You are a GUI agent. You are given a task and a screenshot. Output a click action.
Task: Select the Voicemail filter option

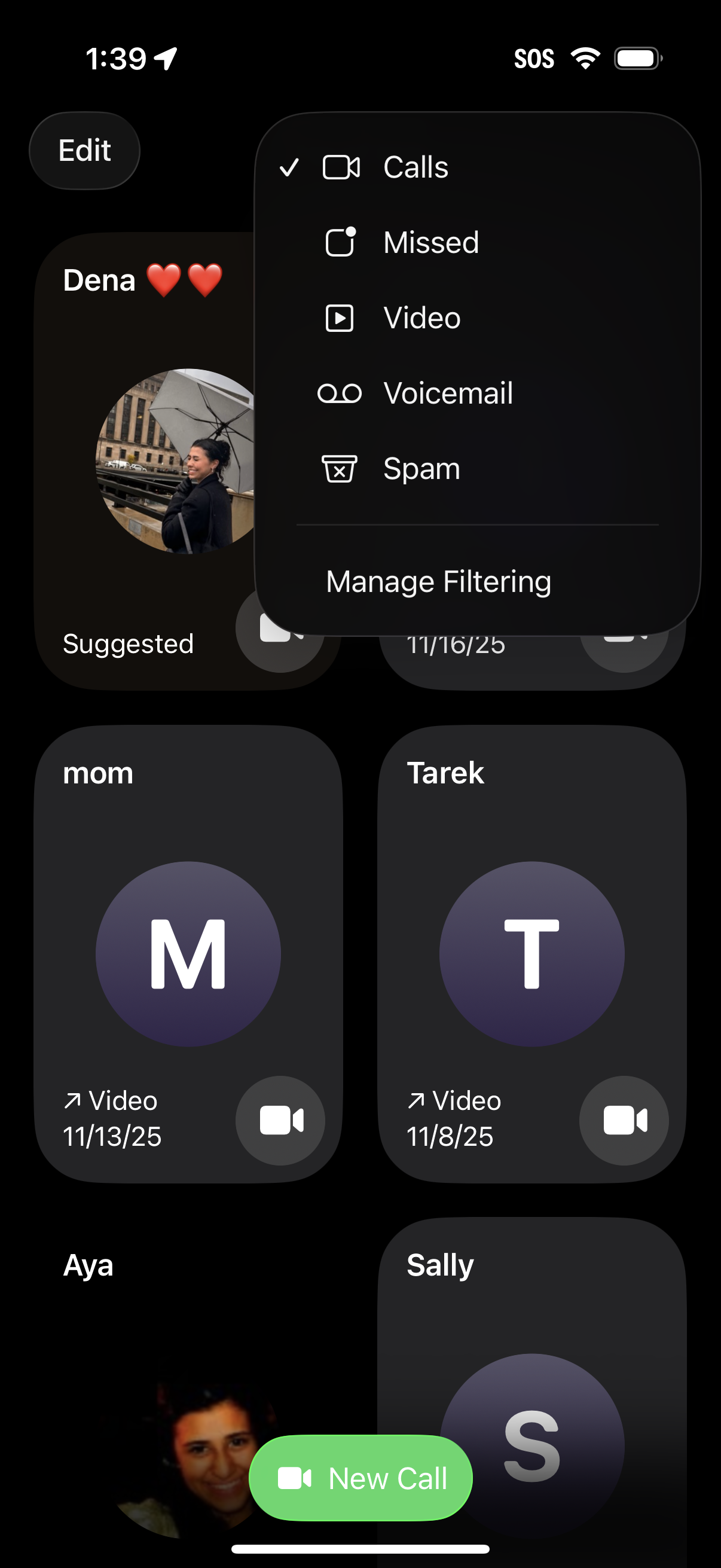click(x=449, y=393)
